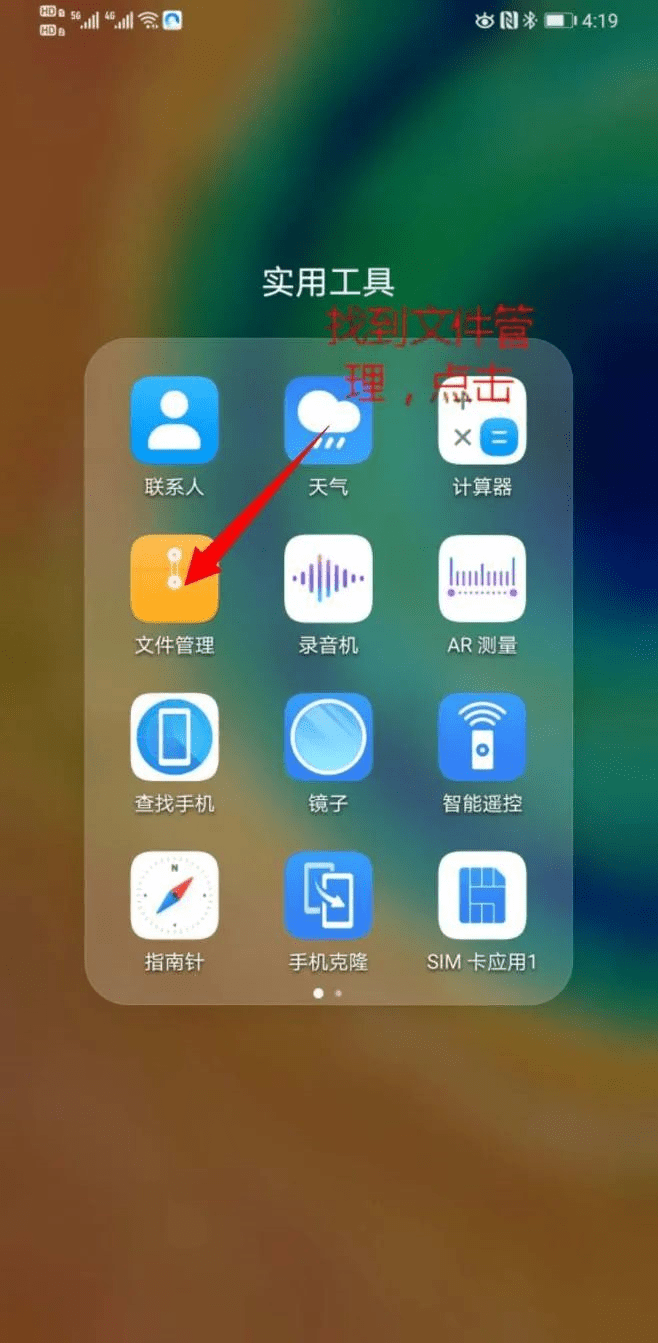Screen dimensions: 658x1343
Task: Open the 计算器 calculator
Action: click(482, 420)
